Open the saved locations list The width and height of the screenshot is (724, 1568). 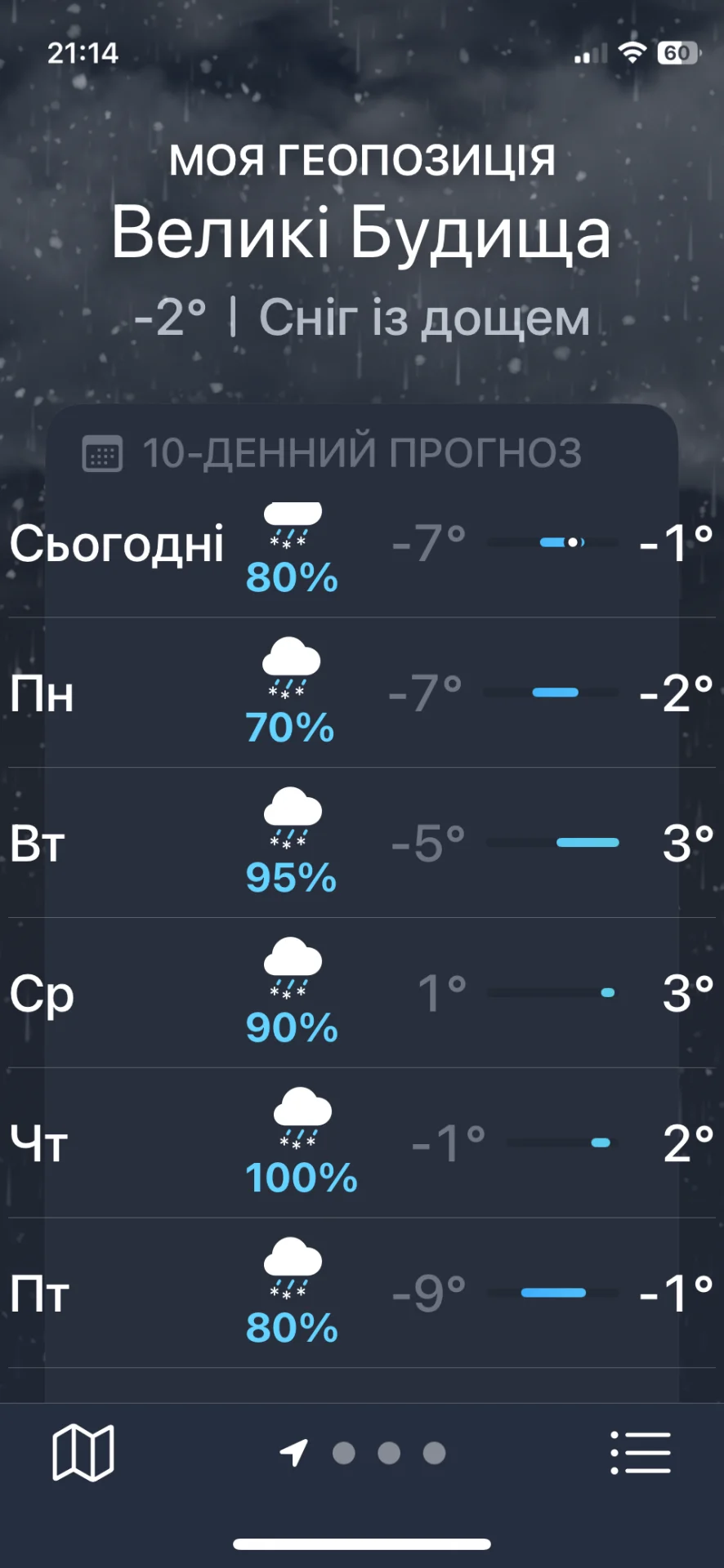coord(641,1452)
